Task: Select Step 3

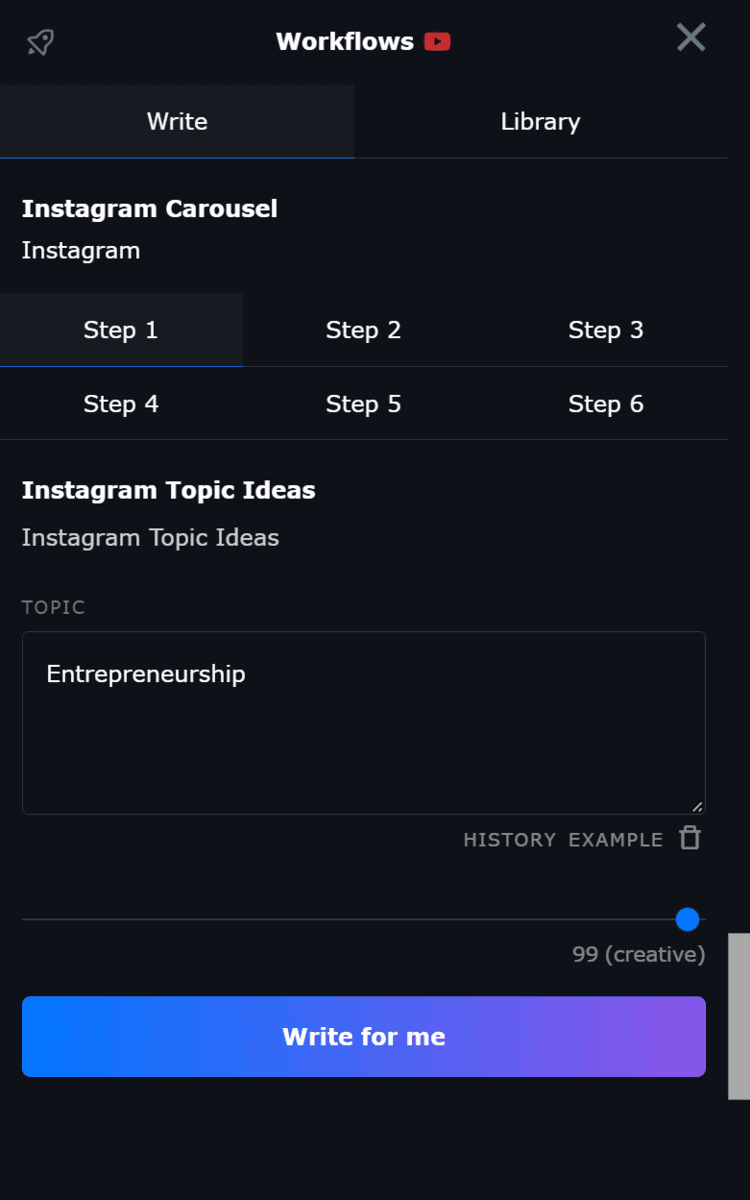Action: (606, 330)
